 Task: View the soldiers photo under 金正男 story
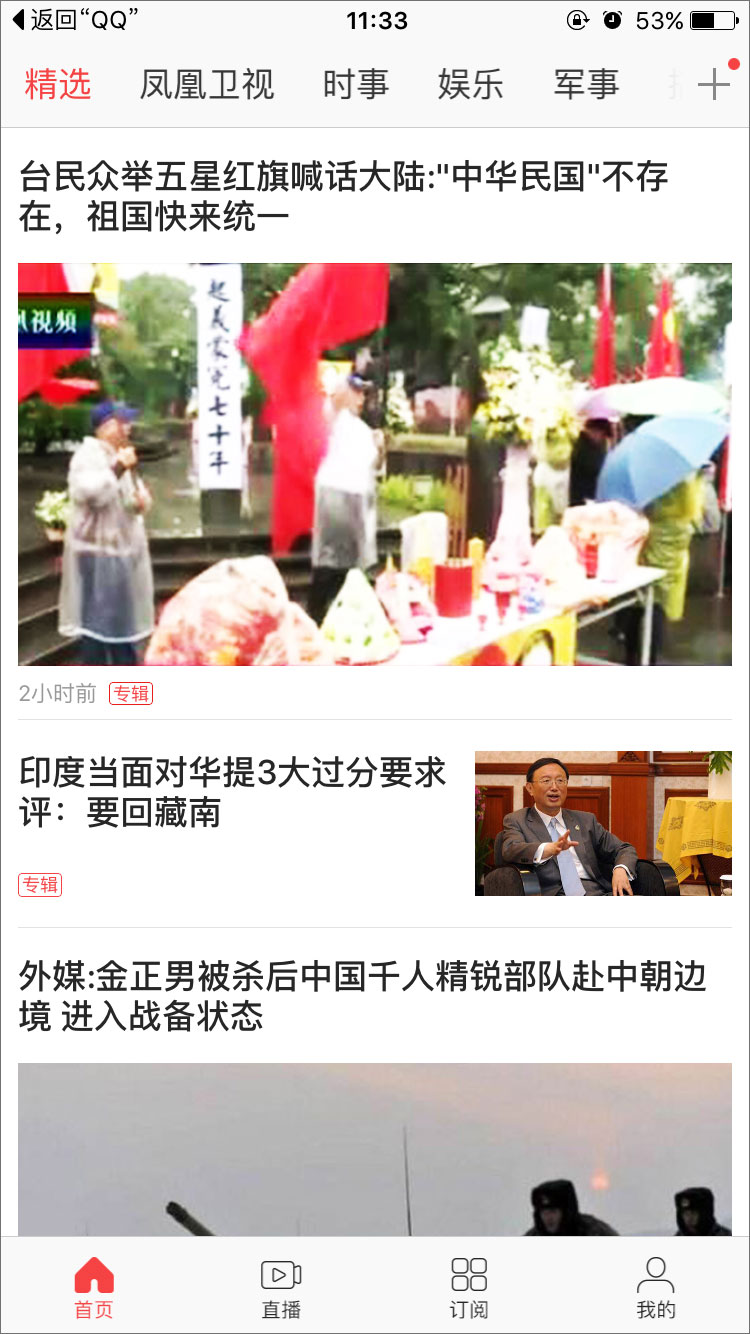[x=375, y=1150]
